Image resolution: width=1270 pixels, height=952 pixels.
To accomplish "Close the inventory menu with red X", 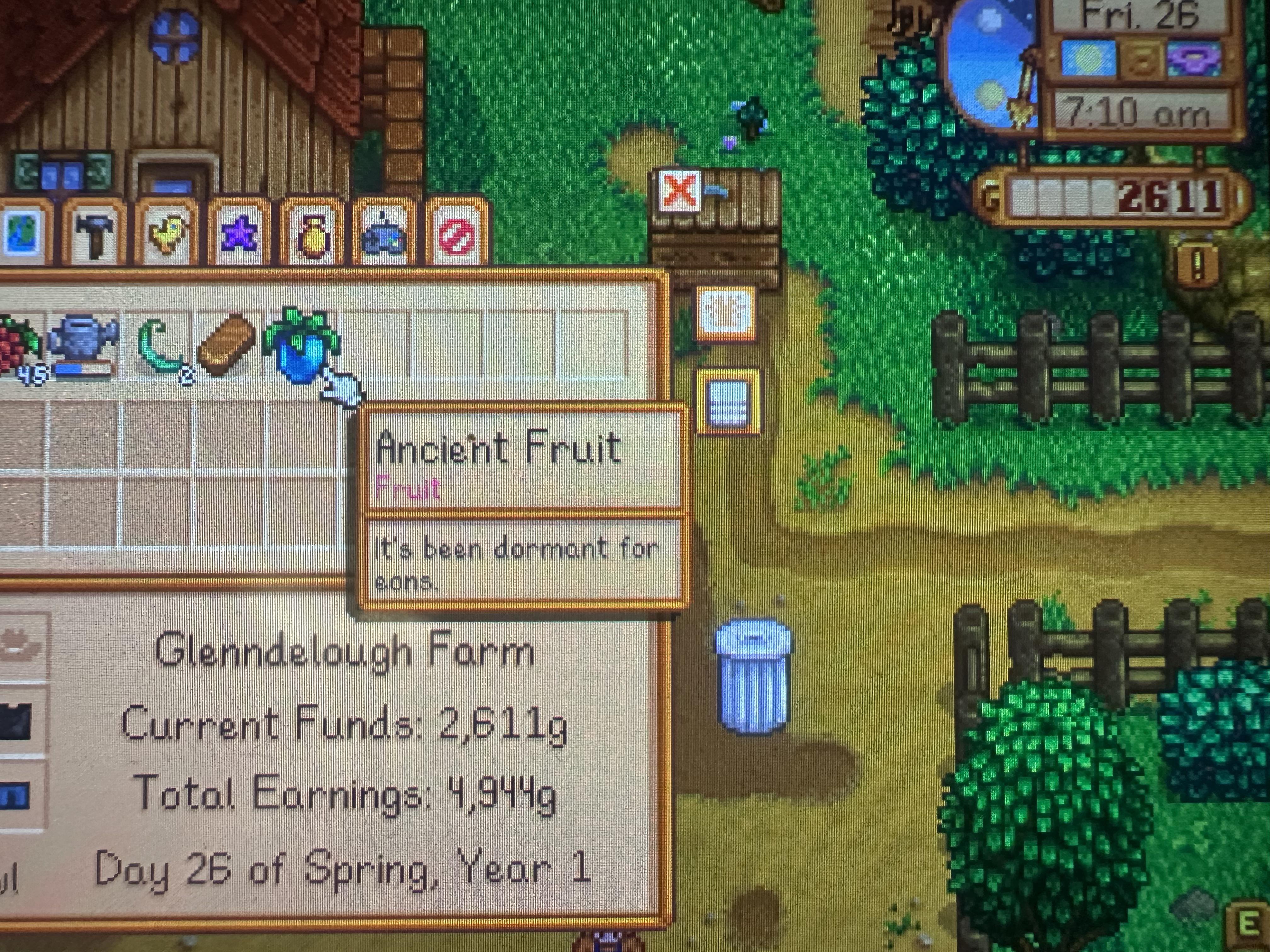I will 679,190.
